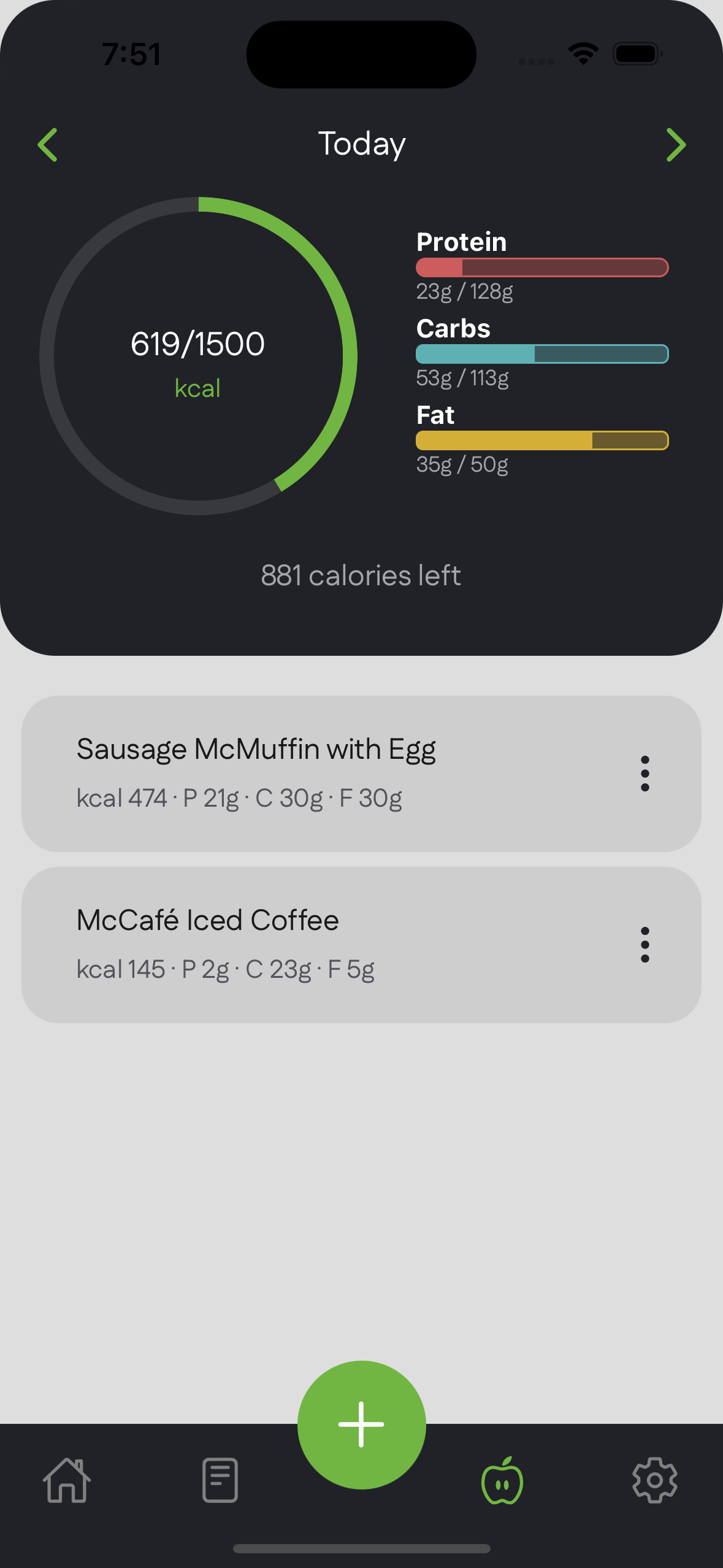Select the apple nutrition tab

(x=502, y=1480)
